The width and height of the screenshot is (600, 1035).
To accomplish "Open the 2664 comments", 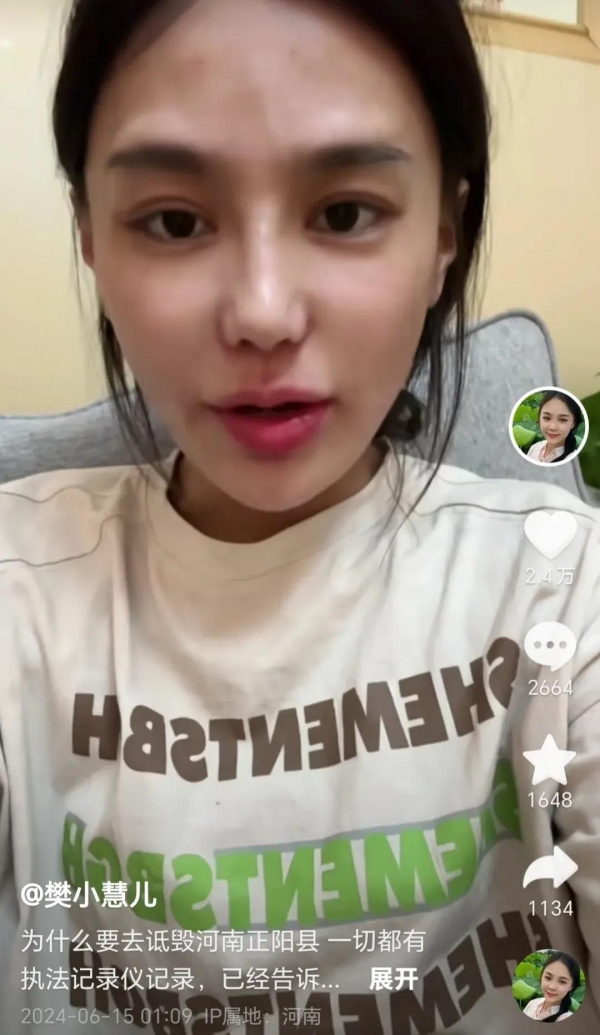I will [550, 647].
